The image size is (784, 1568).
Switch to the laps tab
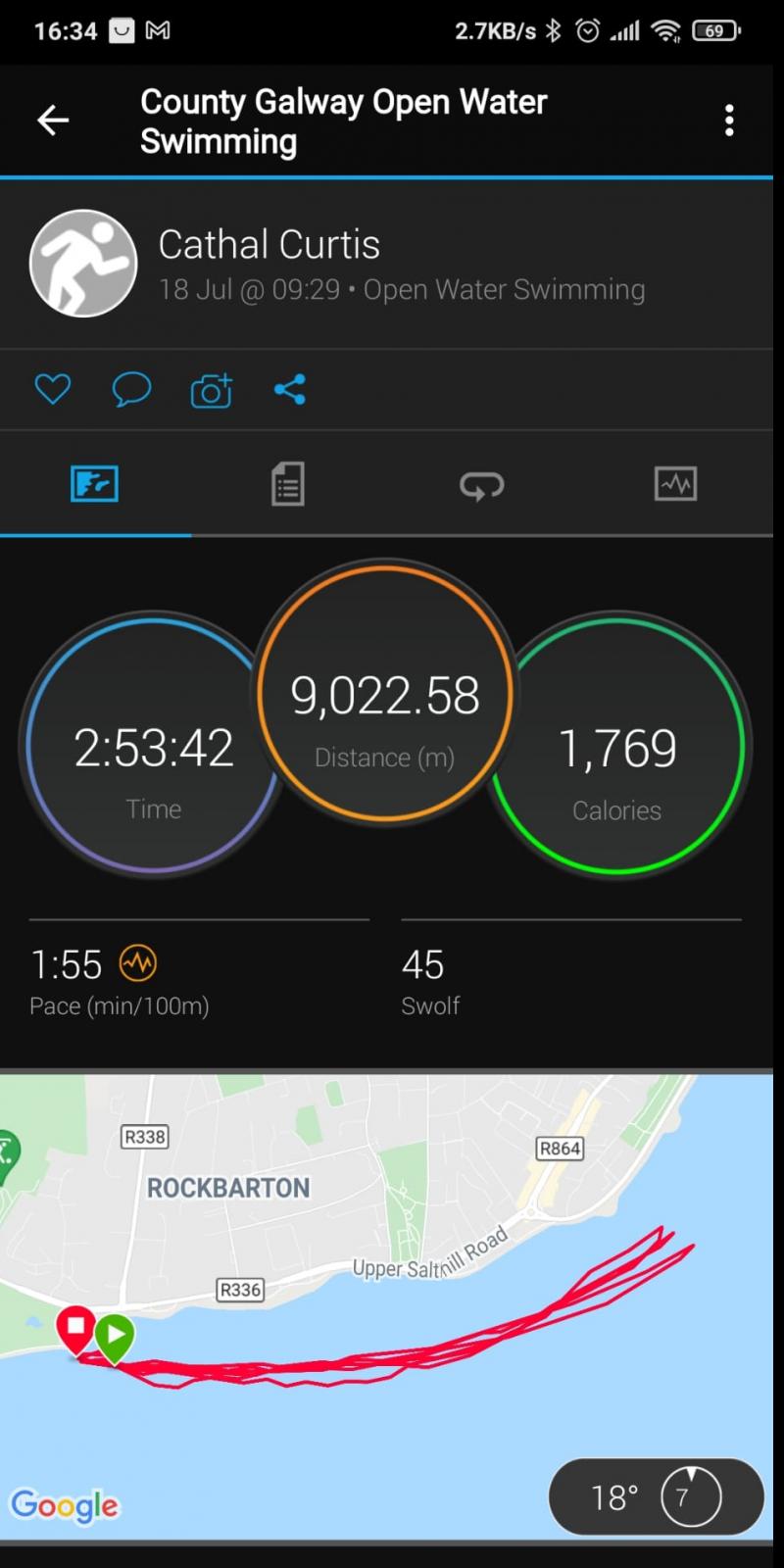481,484
